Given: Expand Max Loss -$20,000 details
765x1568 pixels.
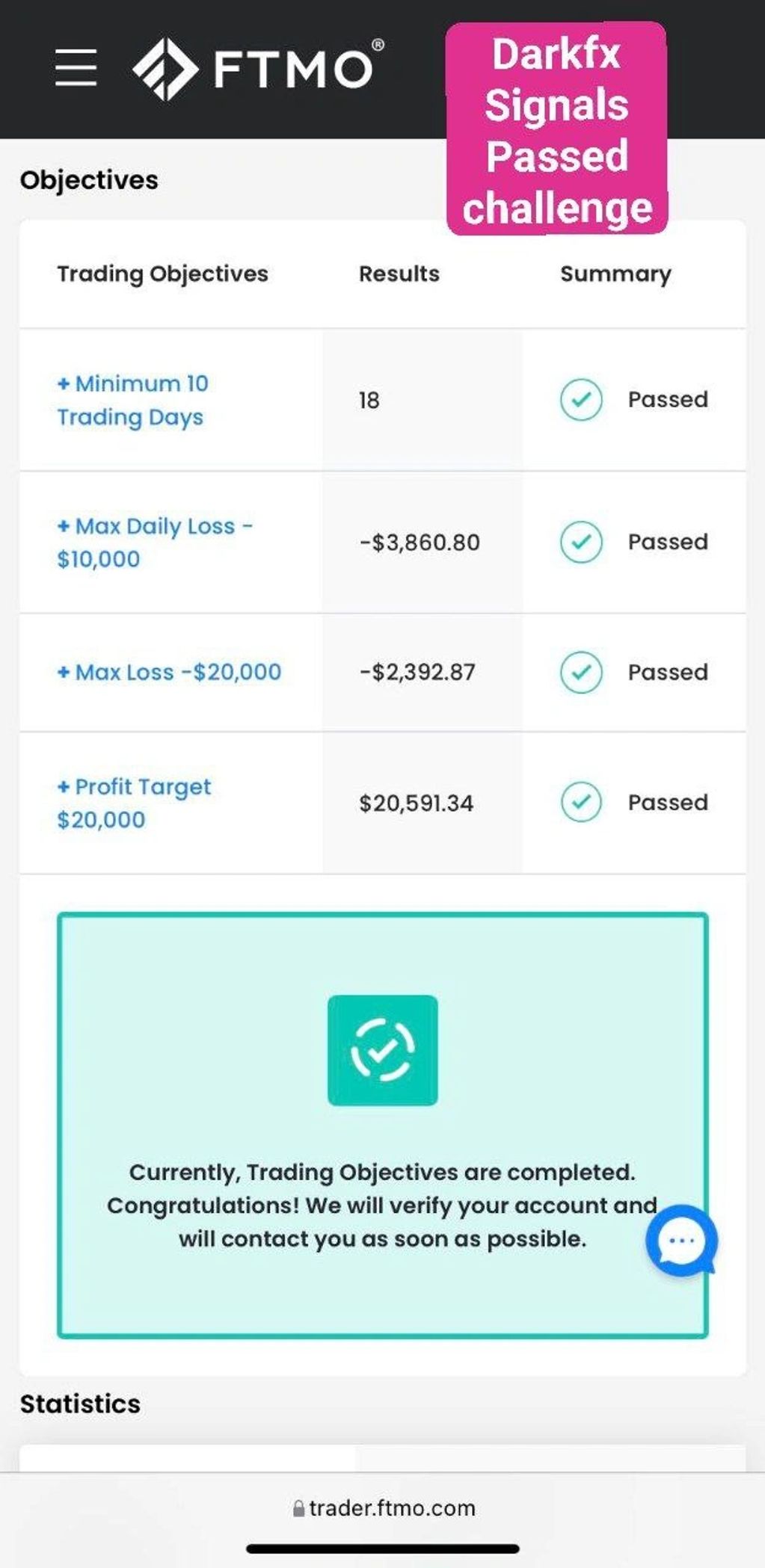Looking at the screenshot, I should [169, 672].
